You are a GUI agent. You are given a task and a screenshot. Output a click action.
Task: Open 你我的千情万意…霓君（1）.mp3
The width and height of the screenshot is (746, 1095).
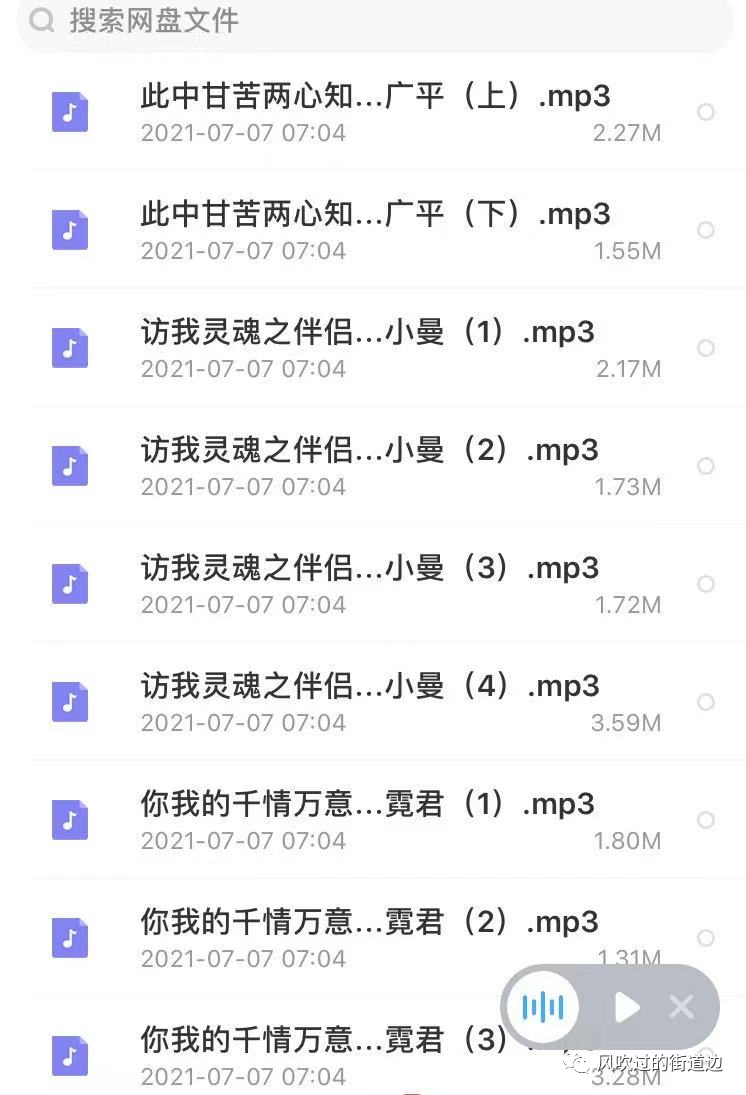(x=367, y=806)
